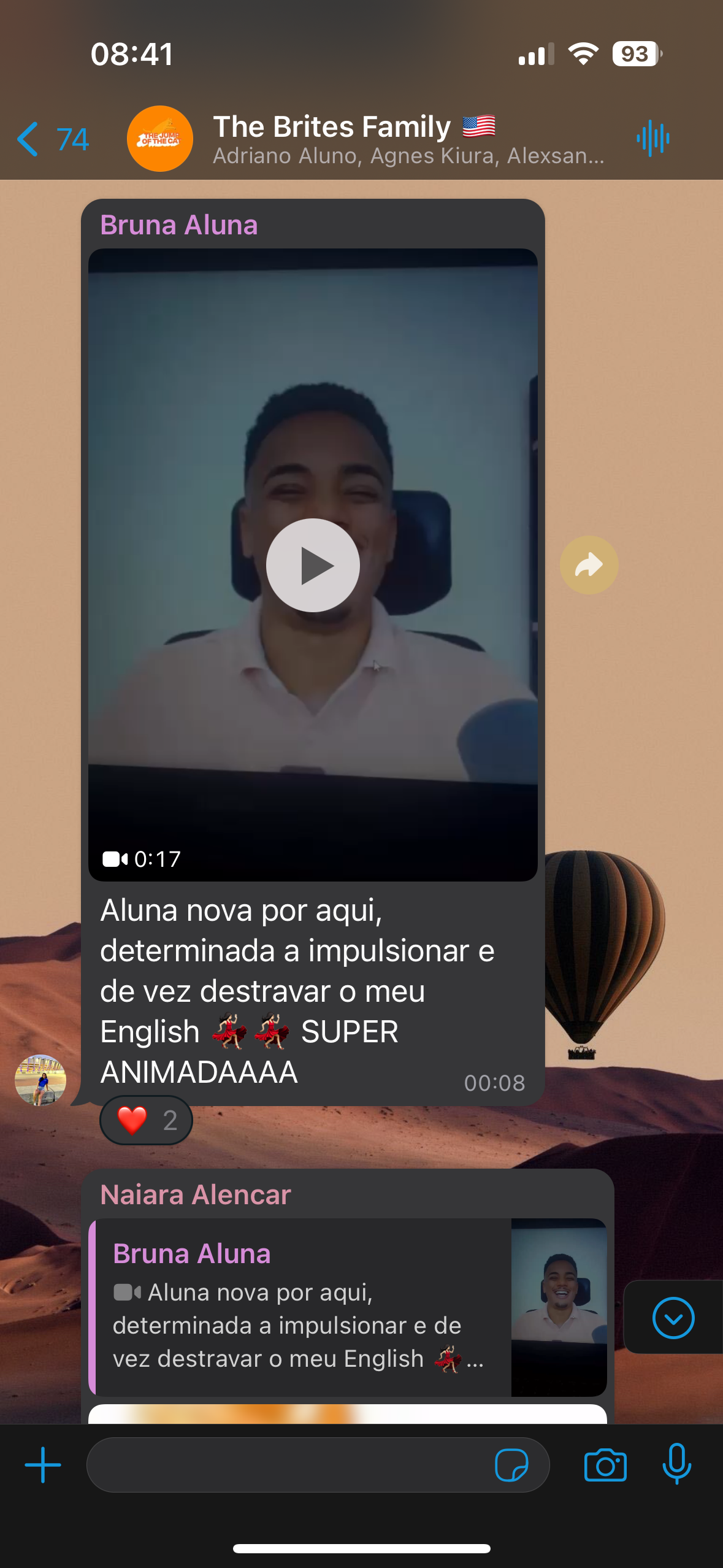This screenshot has width=723, height=1568.
Task: View heart reactions on Bruna's message
Action: tap(146, 1120)
